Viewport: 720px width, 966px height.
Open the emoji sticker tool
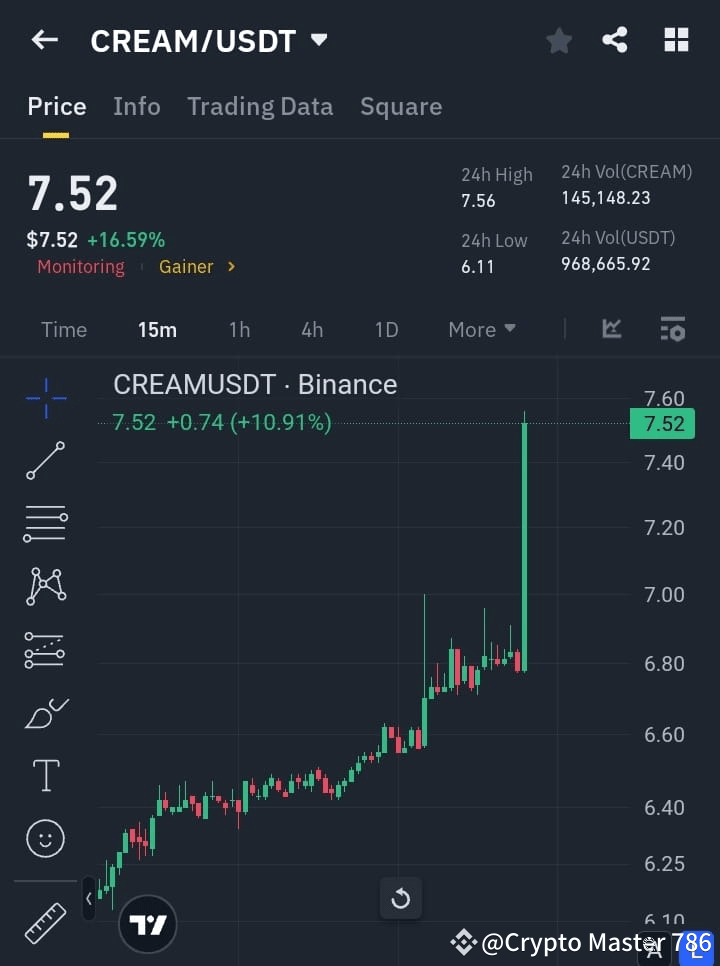[45, 838]
